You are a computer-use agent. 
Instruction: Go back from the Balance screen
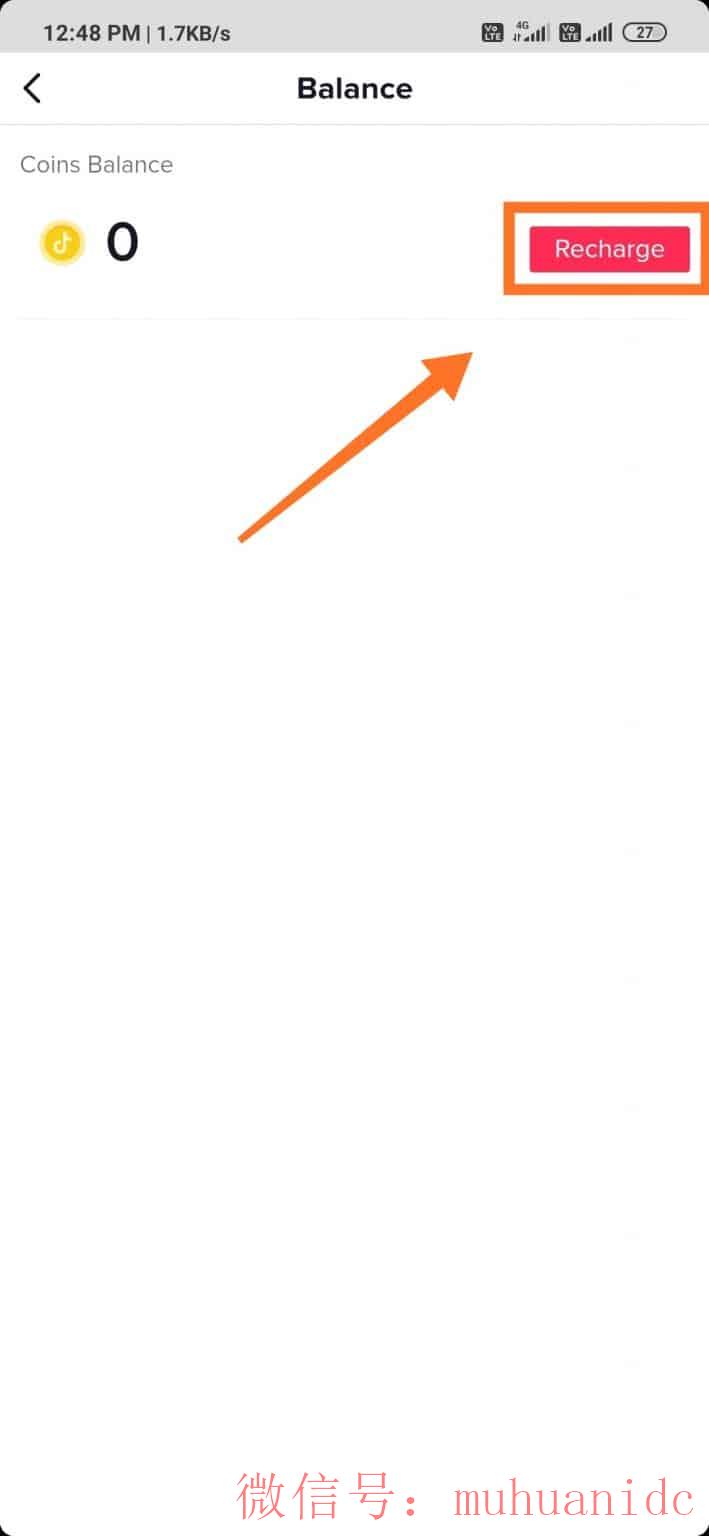[32, 88]
